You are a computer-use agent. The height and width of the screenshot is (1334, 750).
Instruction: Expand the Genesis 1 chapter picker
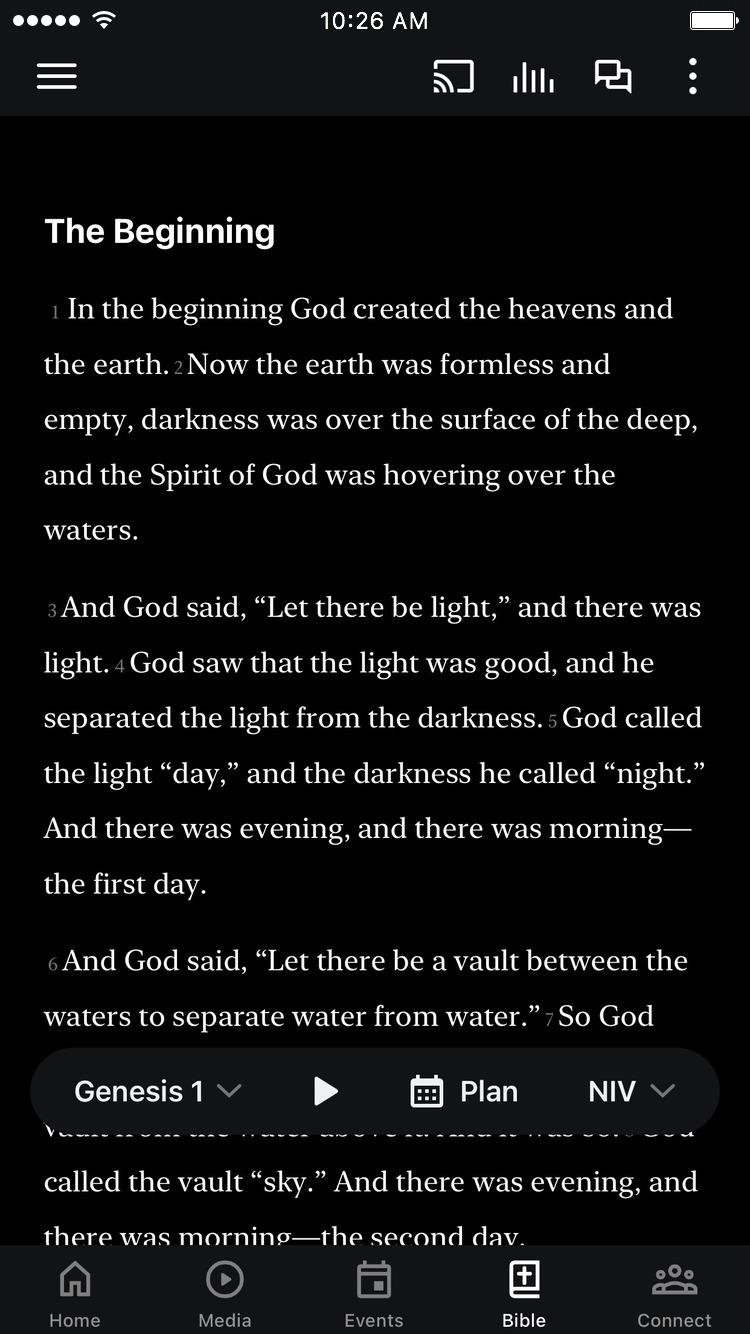coord(158,1091)
